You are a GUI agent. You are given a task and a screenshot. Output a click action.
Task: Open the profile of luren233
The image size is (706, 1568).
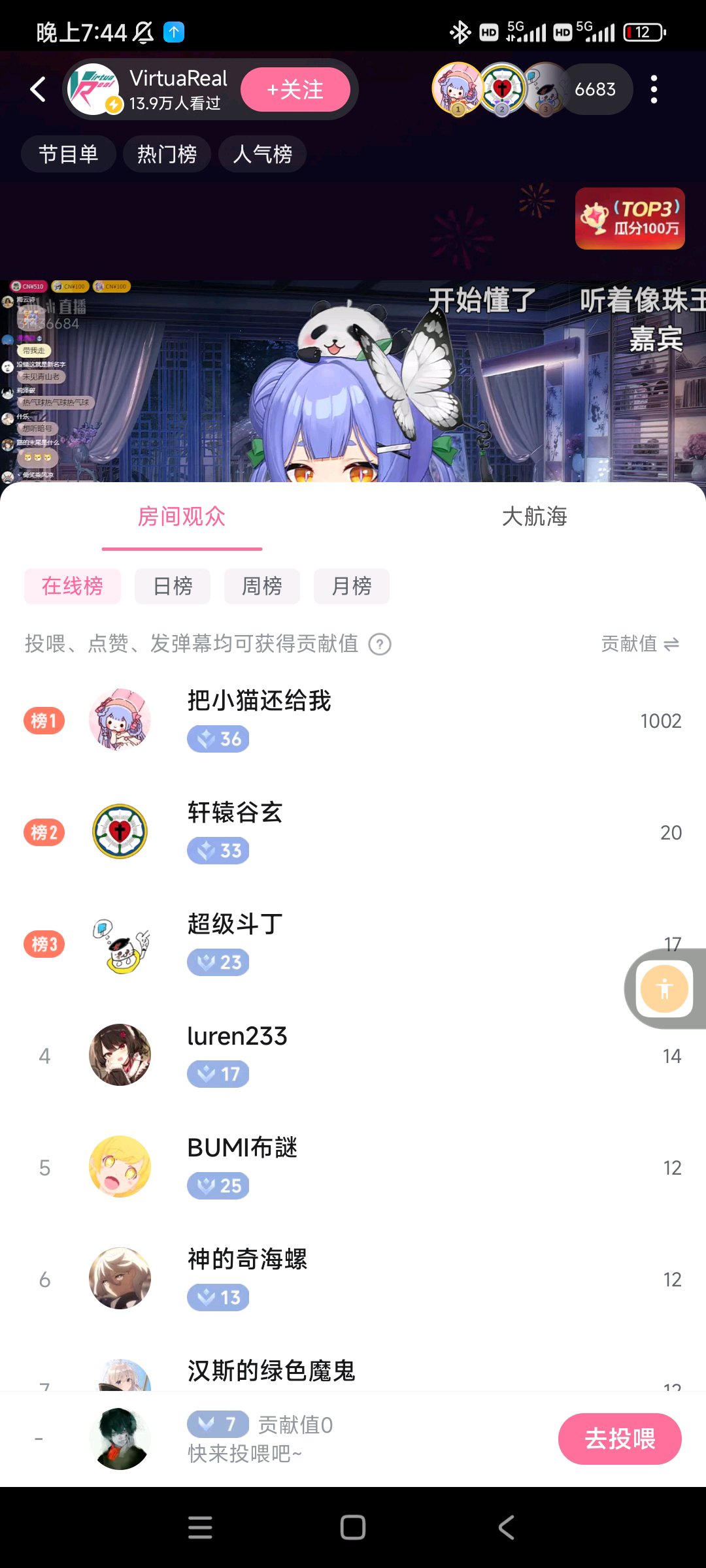click(120, 1055)
